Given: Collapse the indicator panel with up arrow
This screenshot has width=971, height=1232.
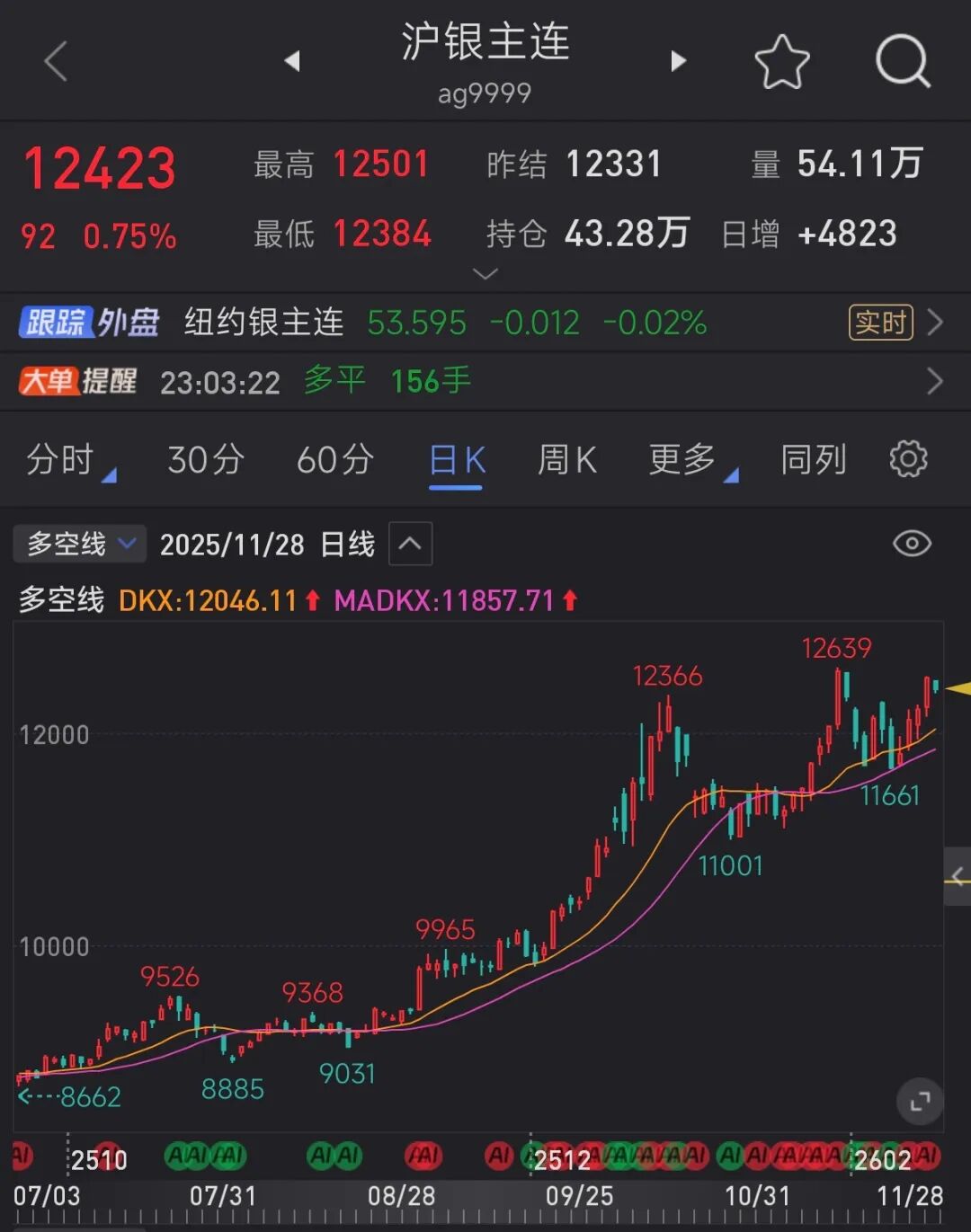Looking at the screenshot, I should (410, 543).
